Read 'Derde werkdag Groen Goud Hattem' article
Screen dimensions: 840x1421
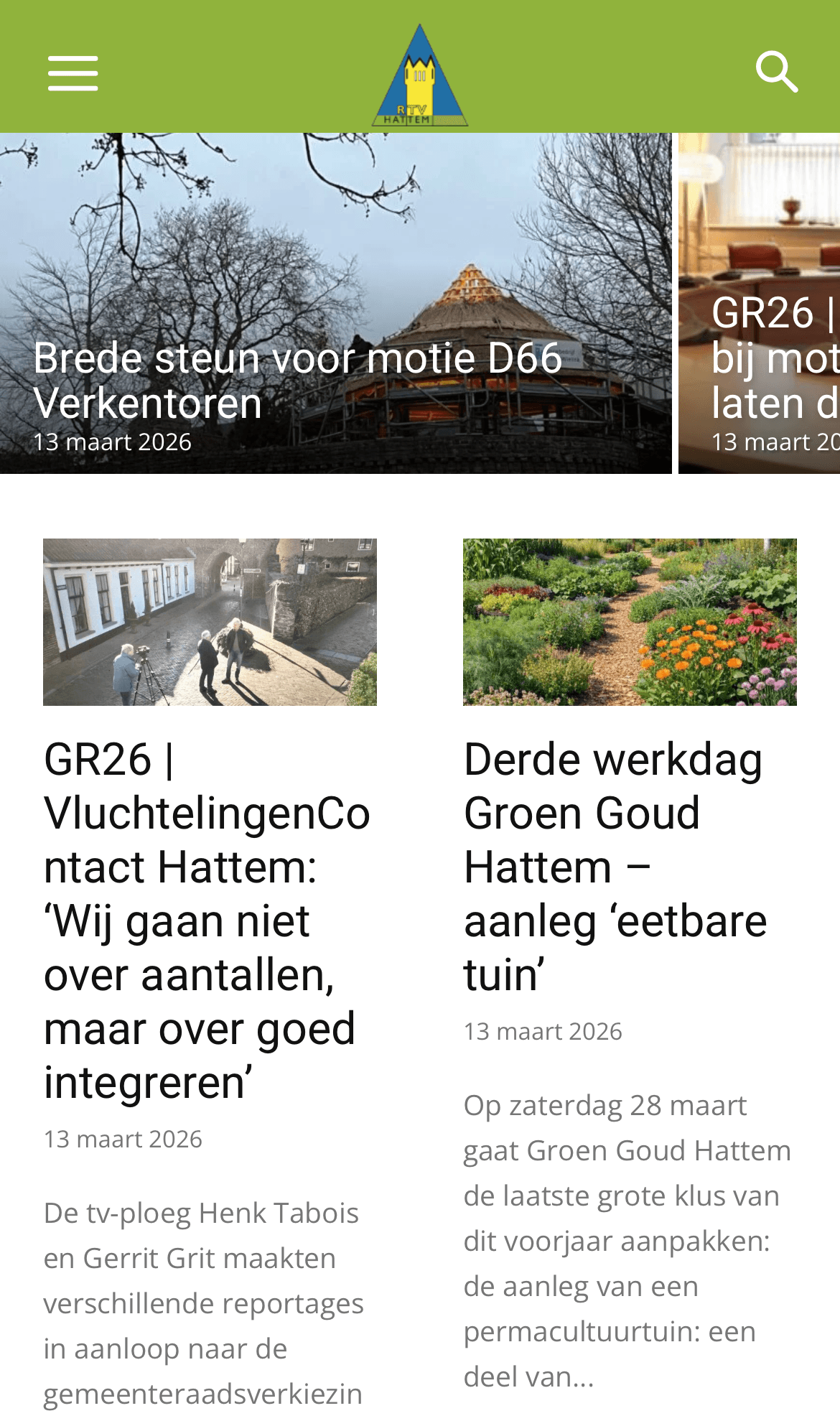pos(615,867)
